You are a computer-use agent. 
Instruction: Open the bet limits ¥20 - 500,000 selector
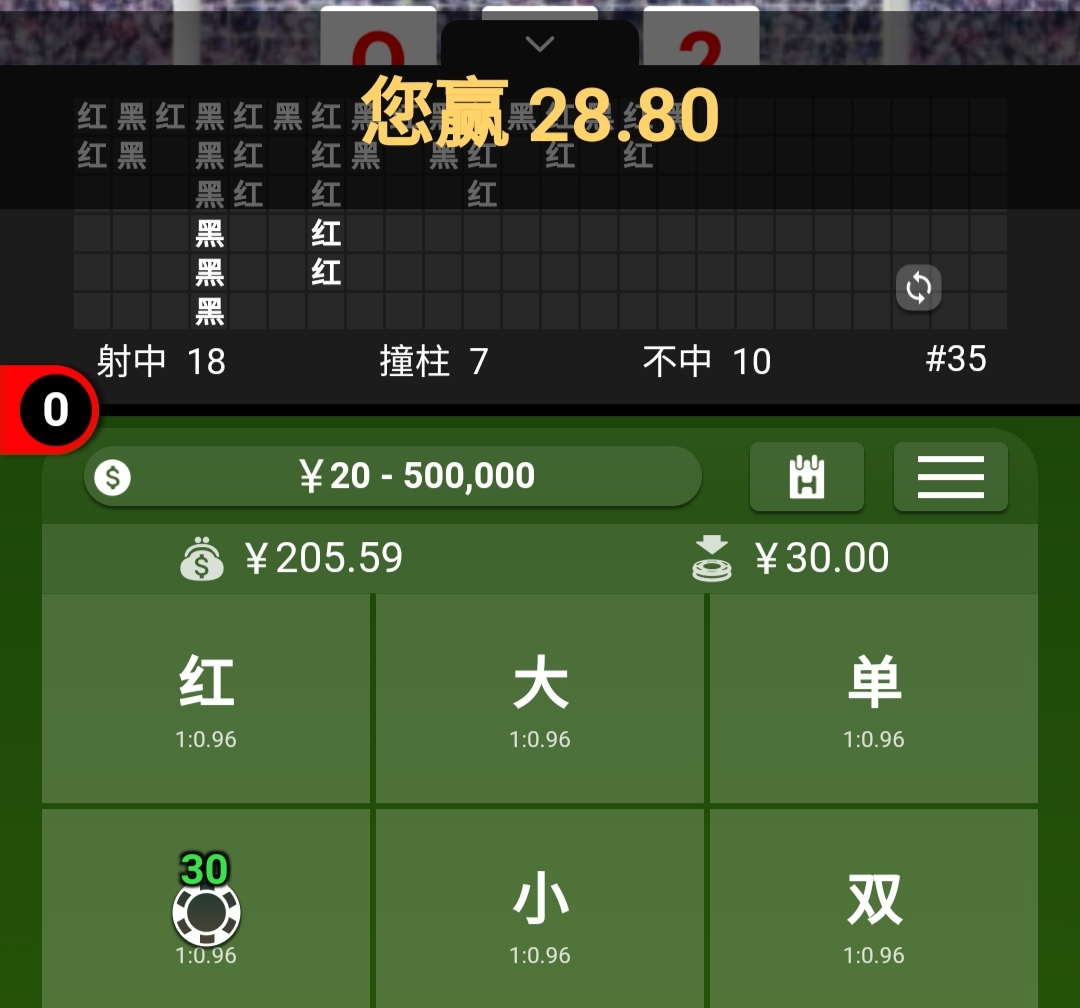click(392, 476)
